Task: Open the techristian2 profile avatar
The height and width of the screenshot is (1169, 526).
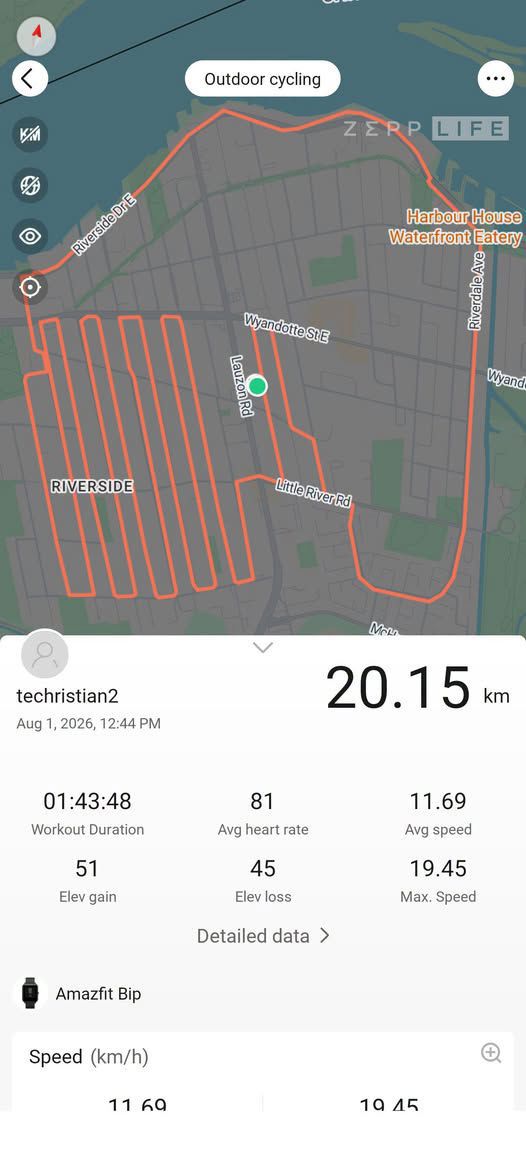Action: [45, 655]
